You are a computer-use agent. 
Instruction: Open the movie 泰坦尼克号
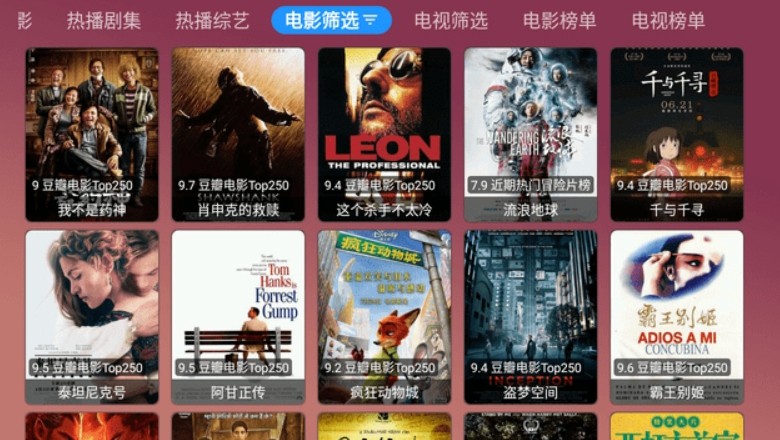(92, 316)
